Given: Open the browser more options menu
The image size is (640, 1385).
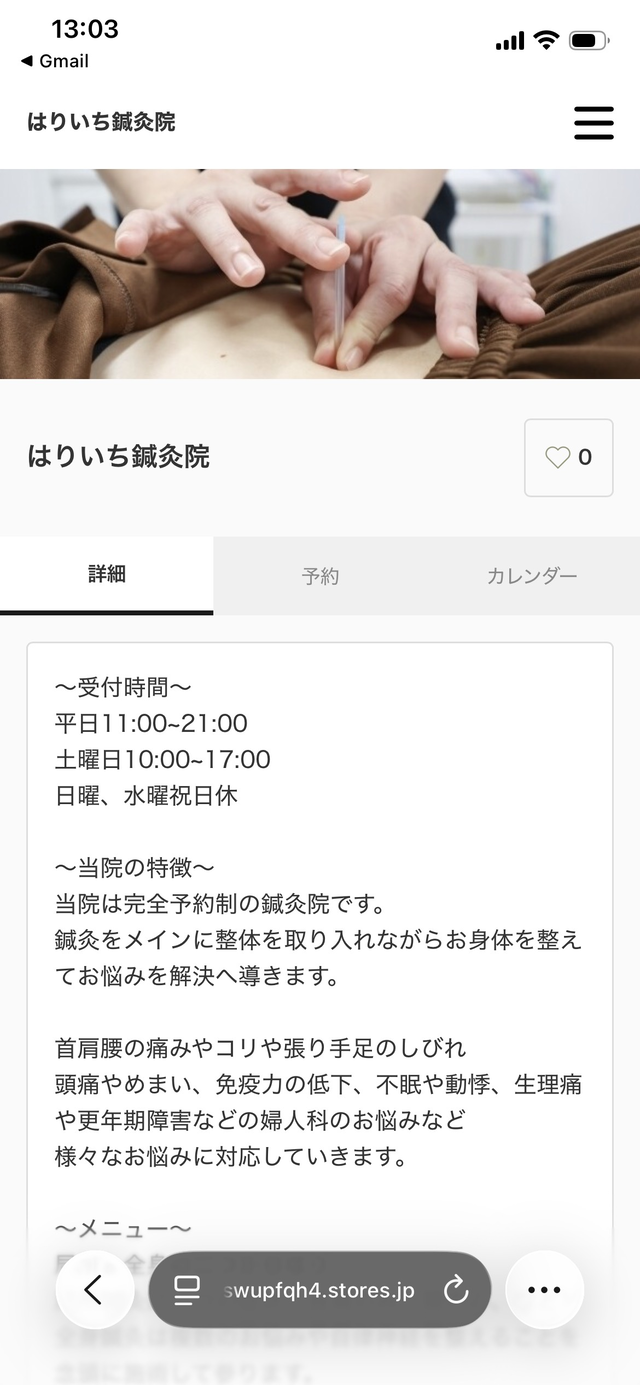Looking at the screenshot, I should (x=544, y=1290).
